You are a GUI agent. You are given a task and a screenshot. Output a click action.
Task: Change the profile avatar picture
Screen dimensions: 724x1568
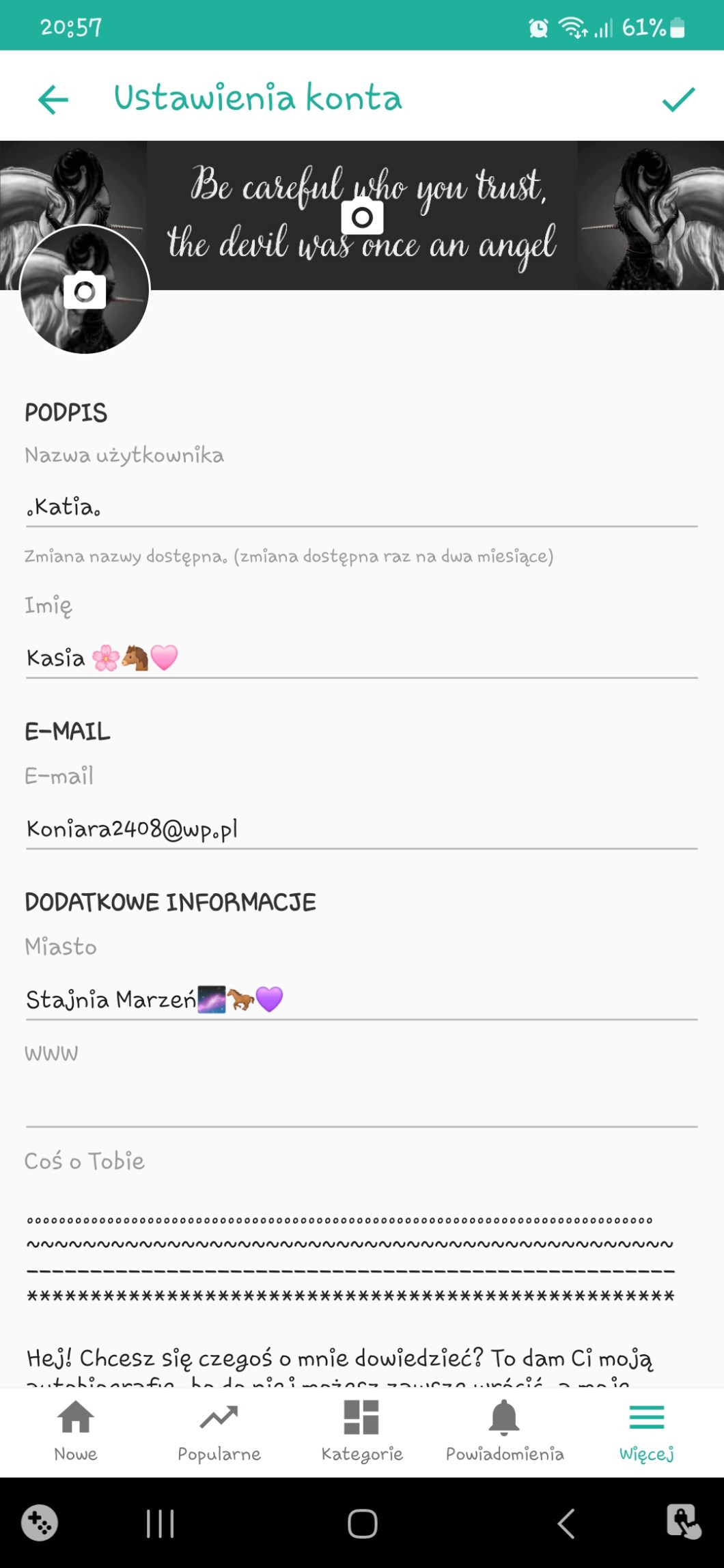tap(85, 291)
